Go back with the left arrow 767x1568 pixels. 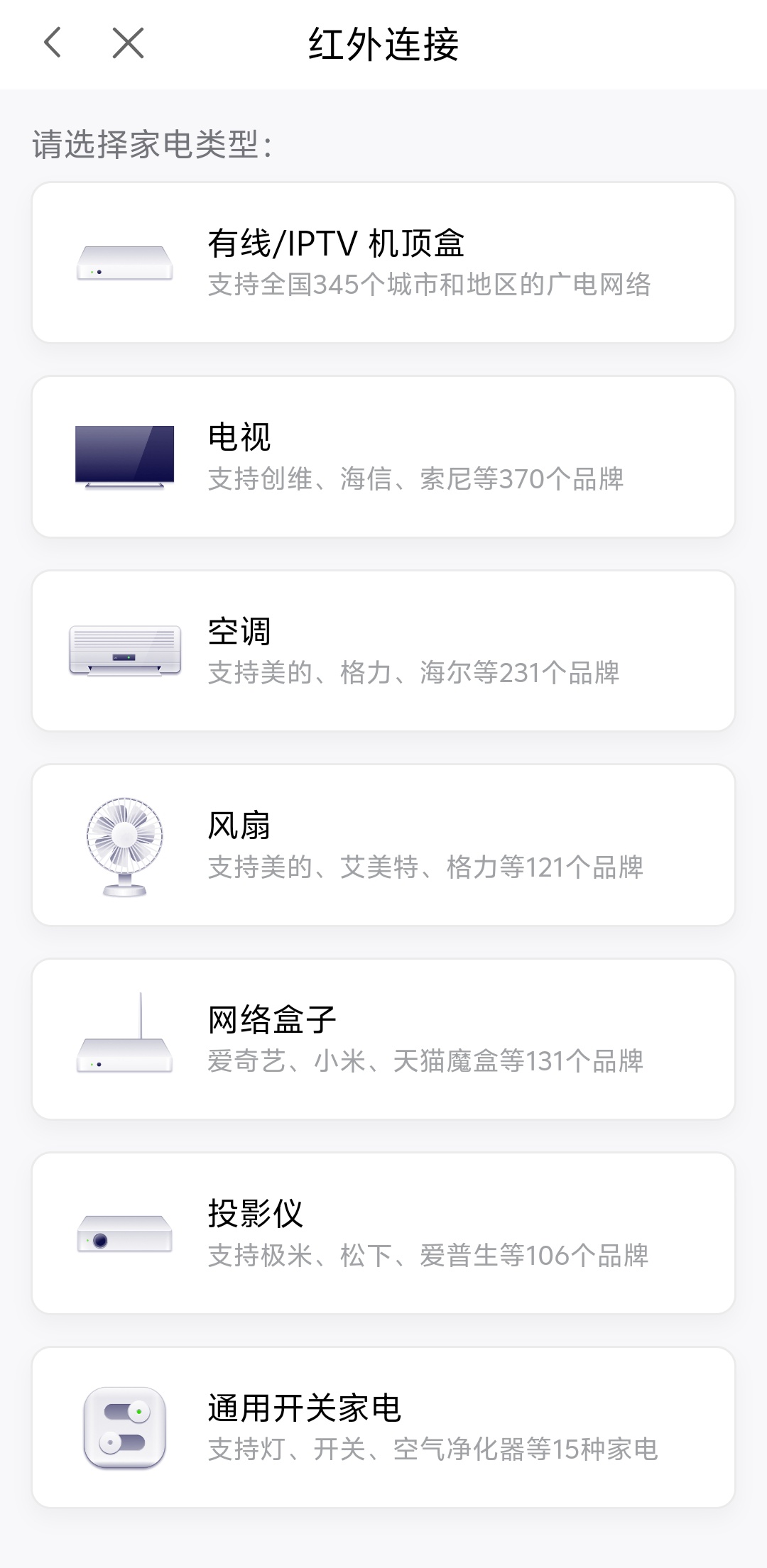point(53,43)
